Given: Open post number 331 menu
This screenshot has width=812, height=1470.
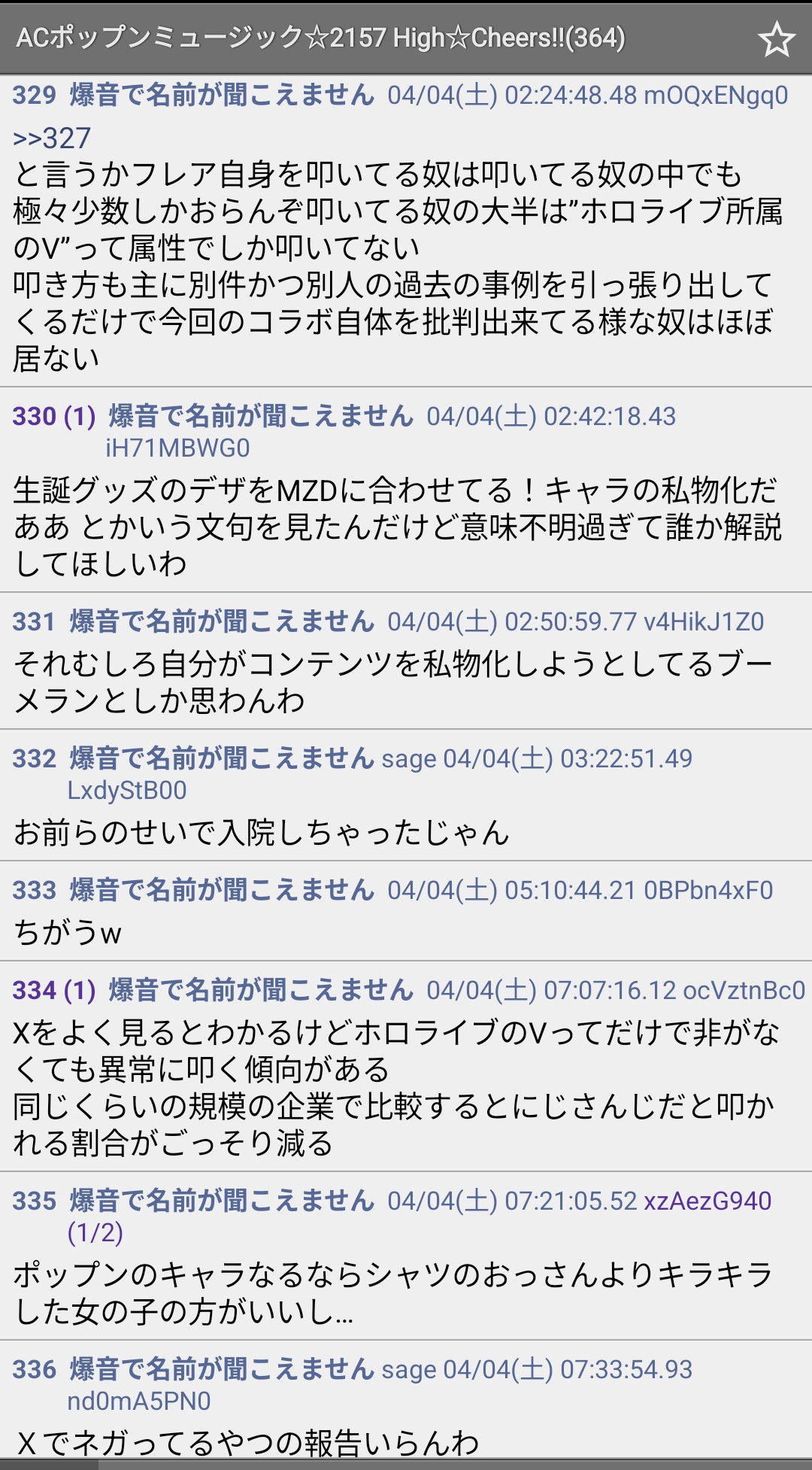Looking at the screenshot, I should click(34, 621).
